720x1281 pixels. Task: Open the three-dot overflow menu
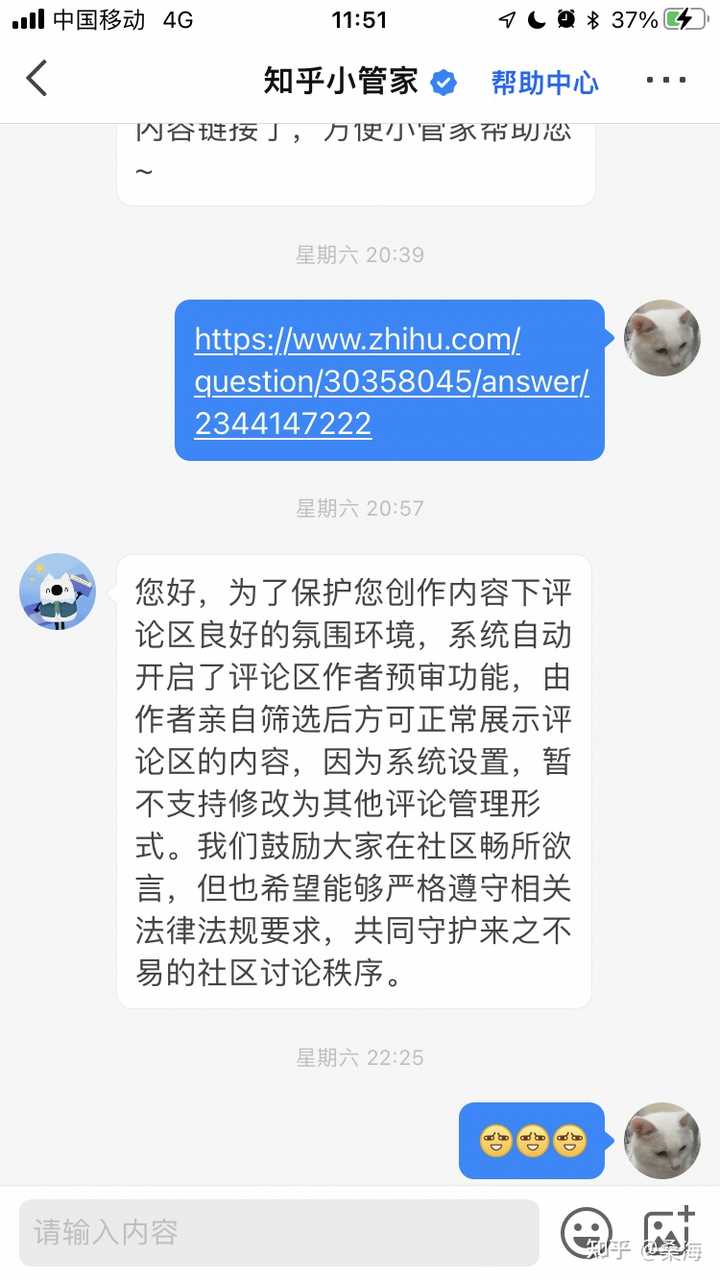666,81
